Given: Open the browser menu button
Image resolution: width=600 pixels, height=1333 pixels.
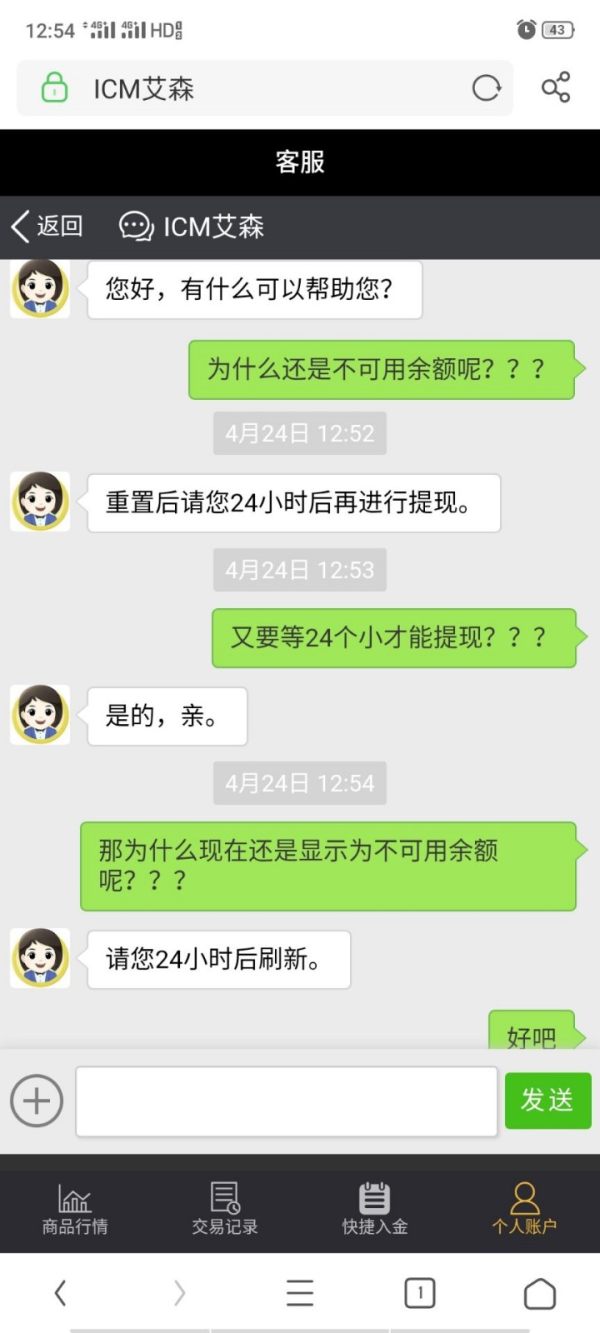Looking at the screenshot, I should tap(300, 1293).
